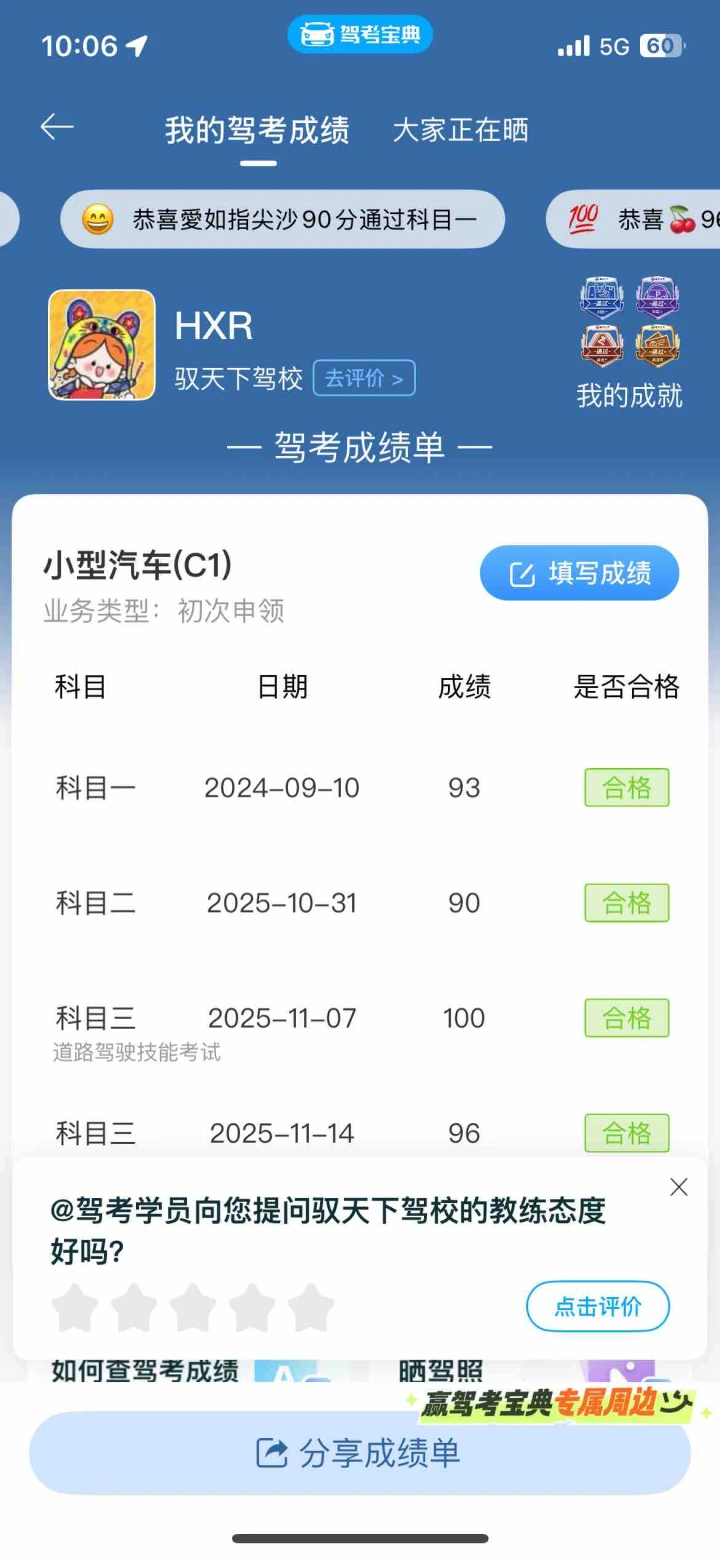
Task: Tap 点击评价 to rate the school
Action: click(x=598, y=1306)
